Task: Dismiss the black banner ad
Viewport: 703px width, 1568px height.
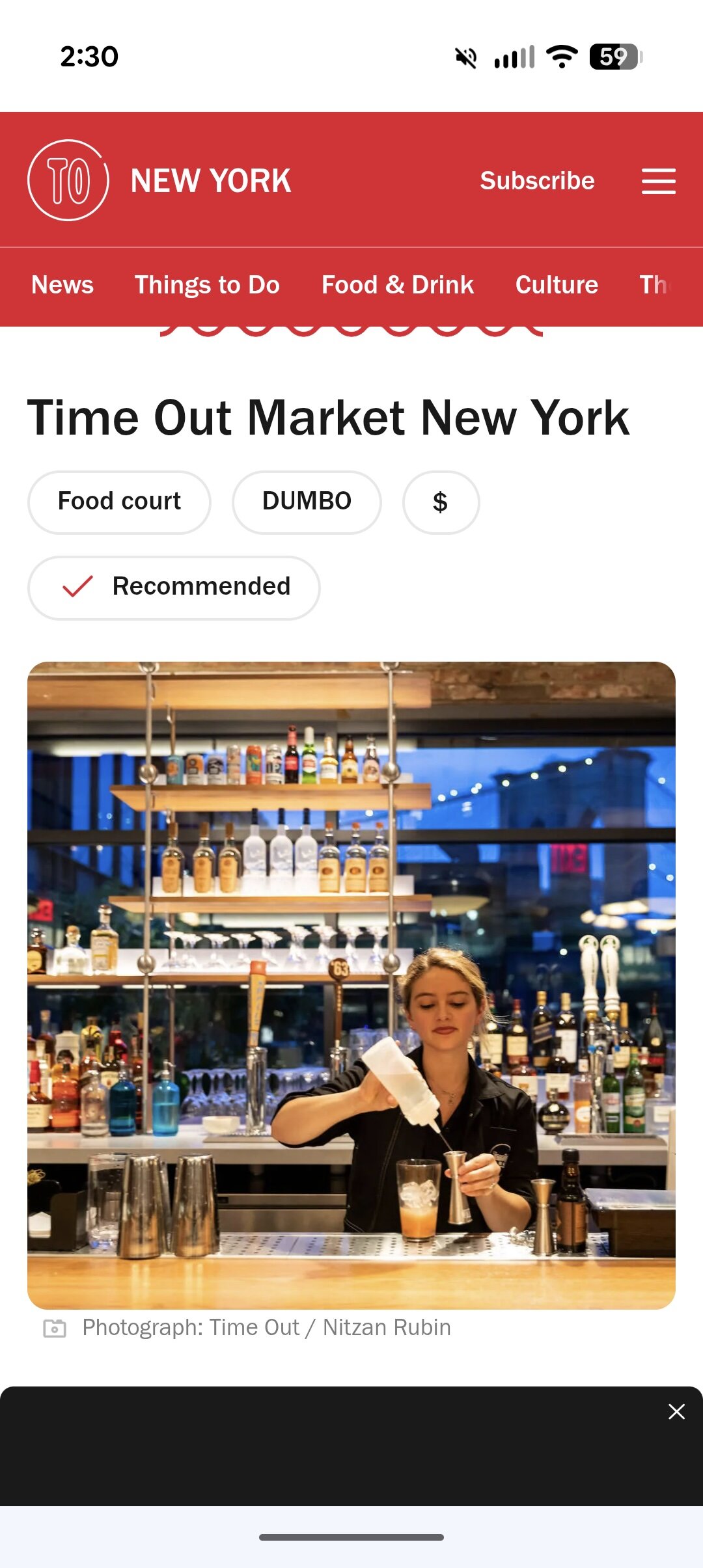Action: click(676, 1411)
